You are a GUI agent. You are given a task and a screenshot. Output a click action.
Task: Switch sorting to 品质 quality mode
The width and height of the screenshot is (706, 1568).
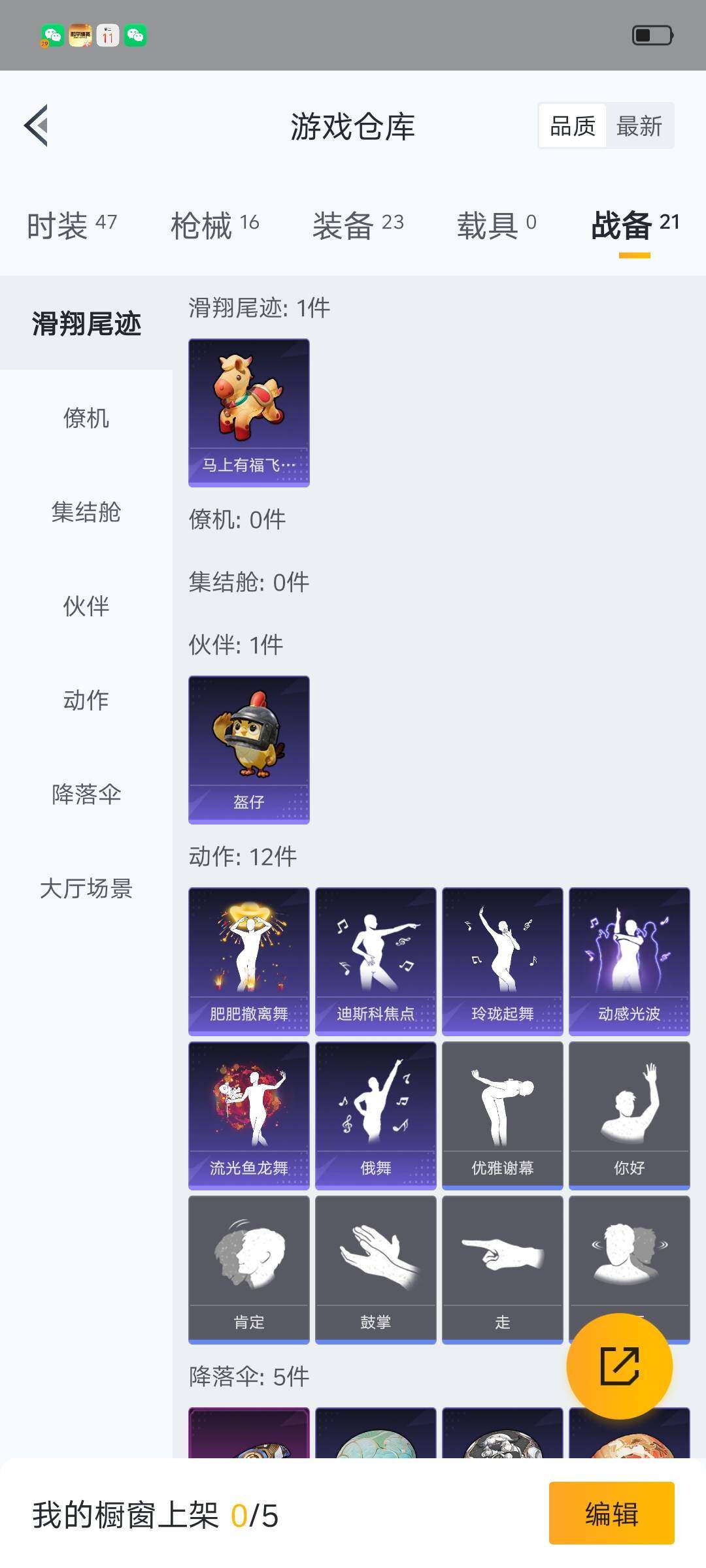571,125
